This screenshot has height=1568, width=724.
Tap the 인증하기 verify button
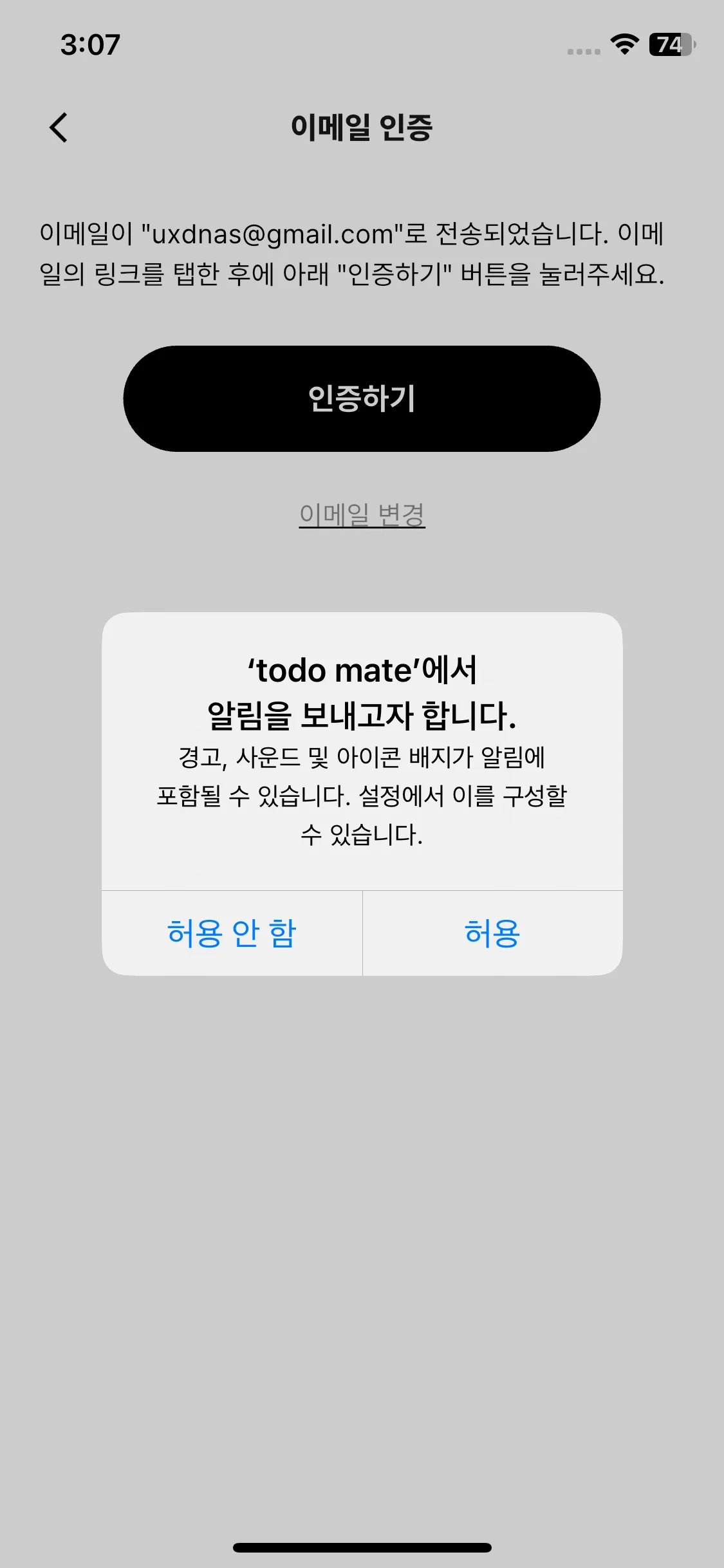[x=362, y=398]
